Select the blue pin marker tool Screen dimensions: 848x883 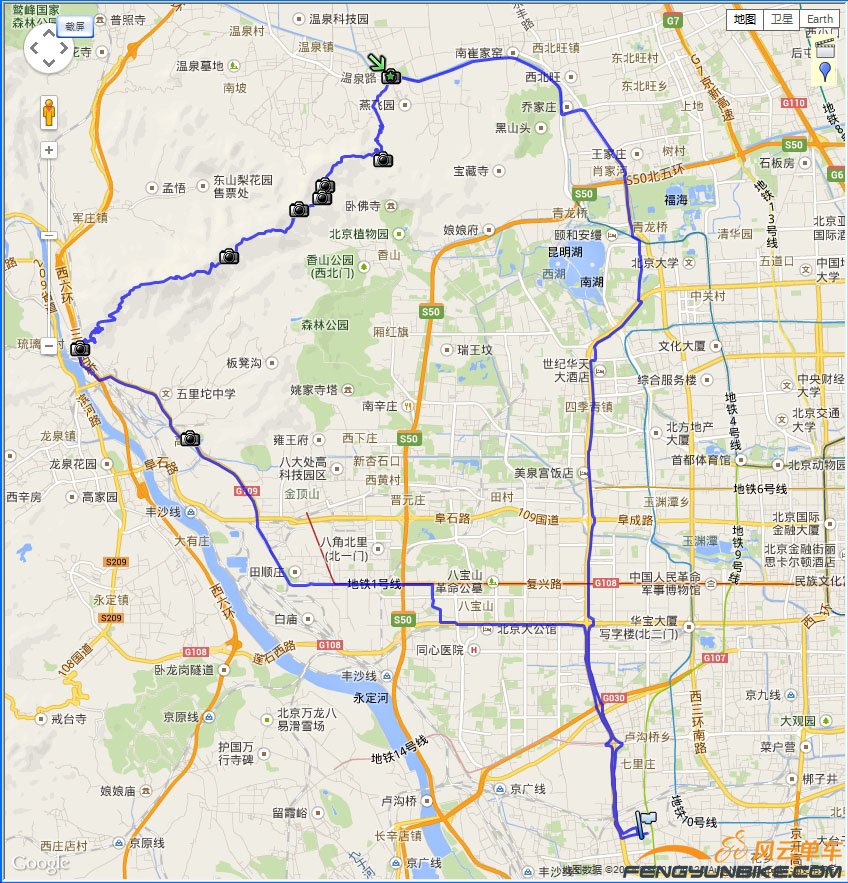825,71
